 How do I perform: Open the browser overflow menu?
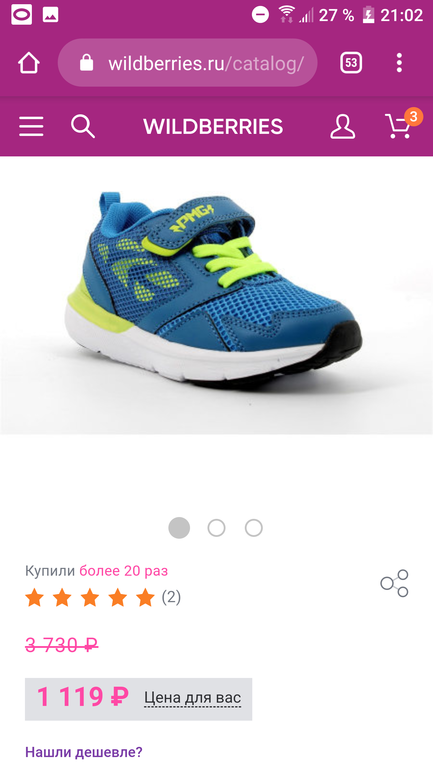tap(399, 63)
